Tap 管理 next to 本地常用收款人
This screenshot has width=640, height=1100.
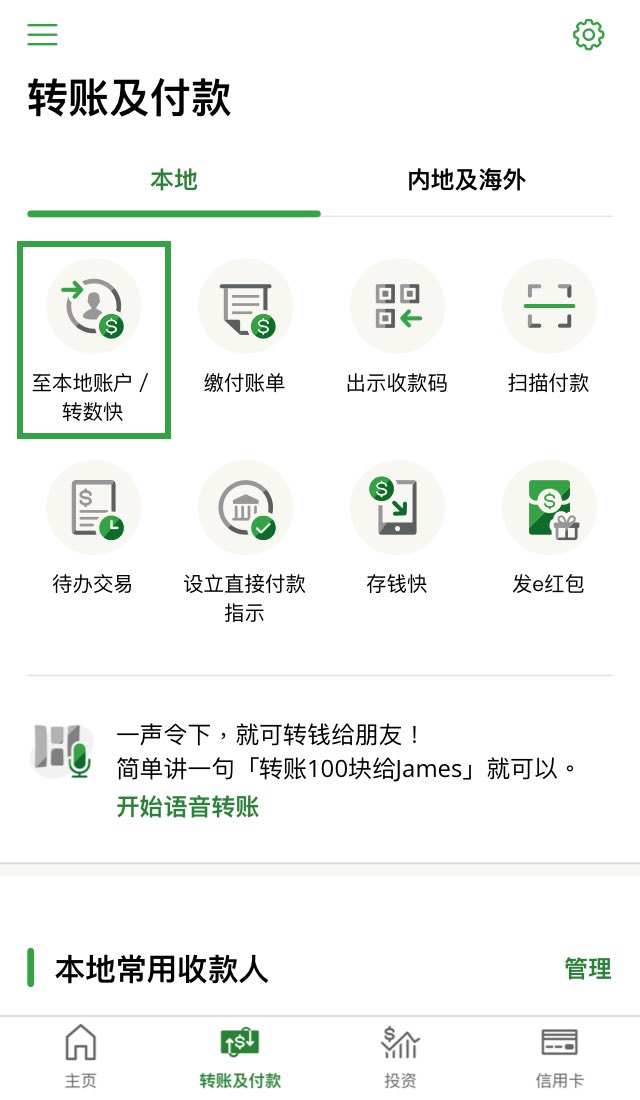pos(587,969)
